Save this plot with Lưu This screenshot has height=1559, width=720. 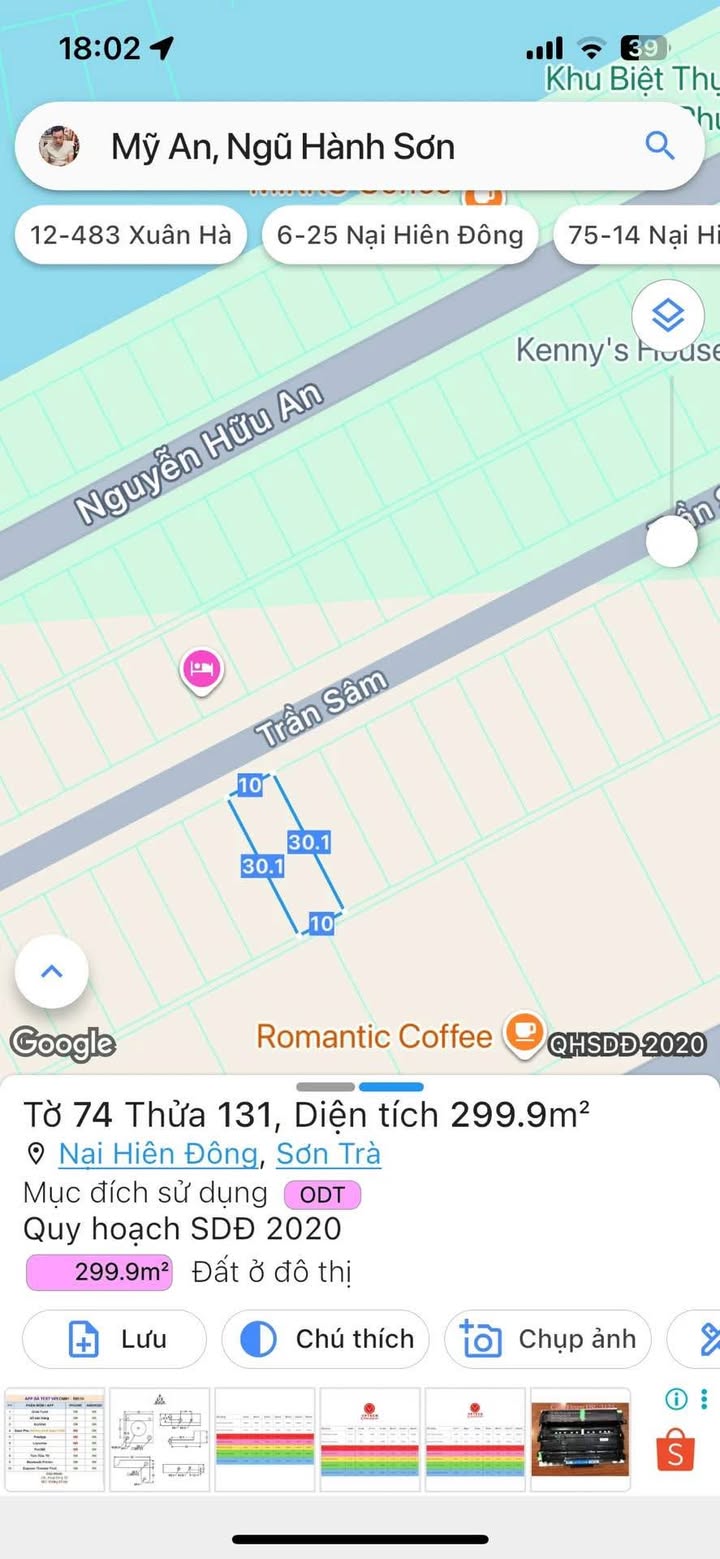pyautogui.click(x=114, y=1339)
